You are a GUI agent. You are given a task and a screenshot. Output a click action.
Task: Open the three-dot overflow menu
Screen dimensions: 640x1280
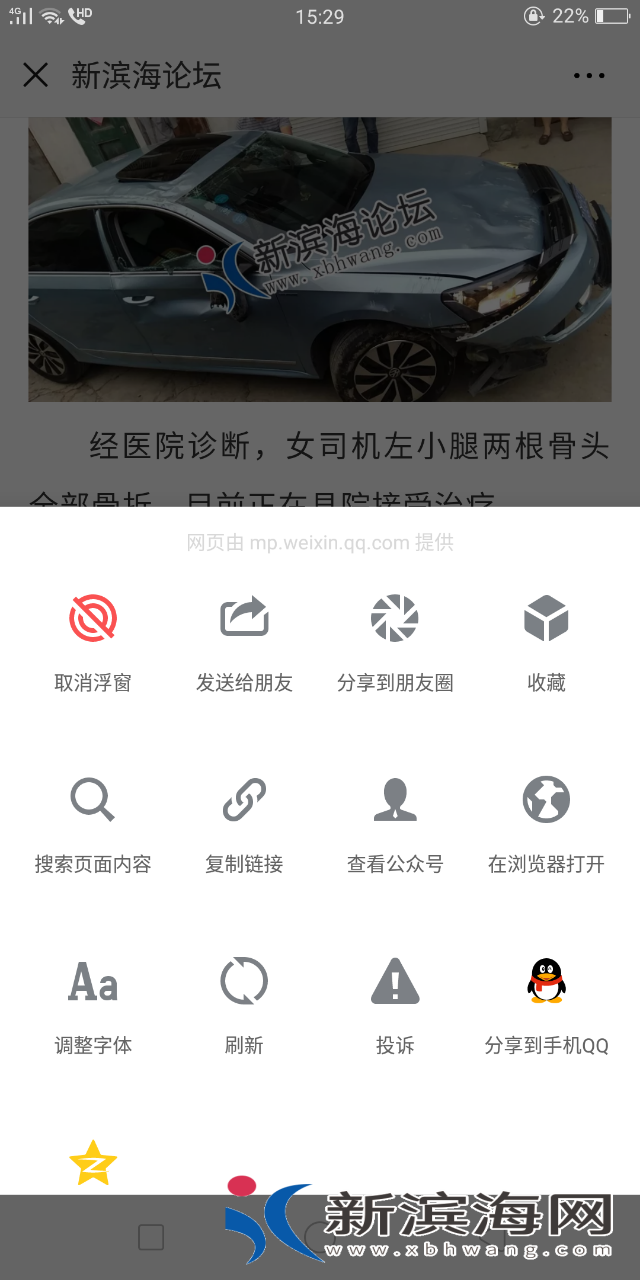click(589, 75)
